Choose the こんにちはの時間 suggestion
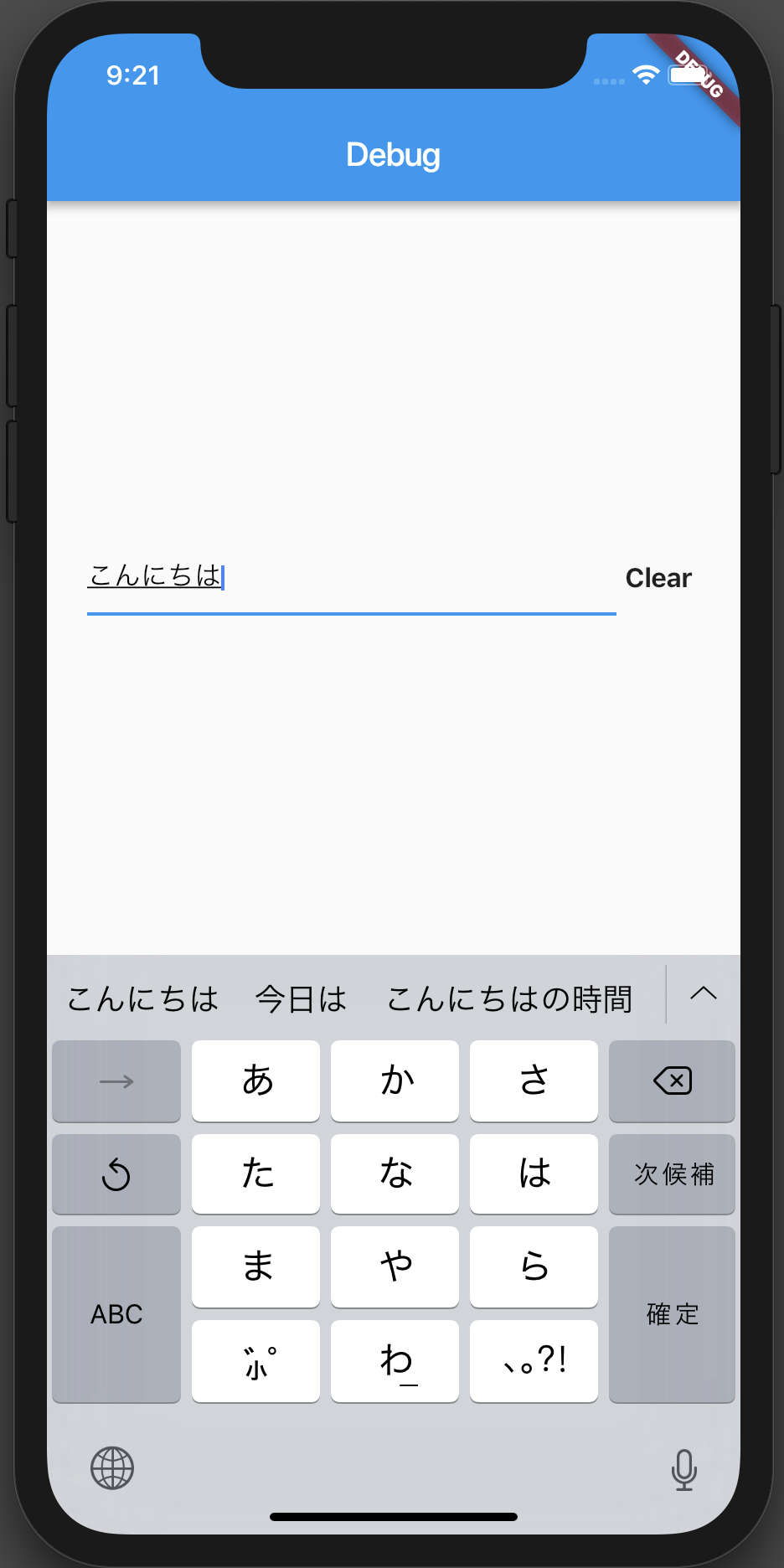Viewport: 784px width, 1568px height. (509, 998)
